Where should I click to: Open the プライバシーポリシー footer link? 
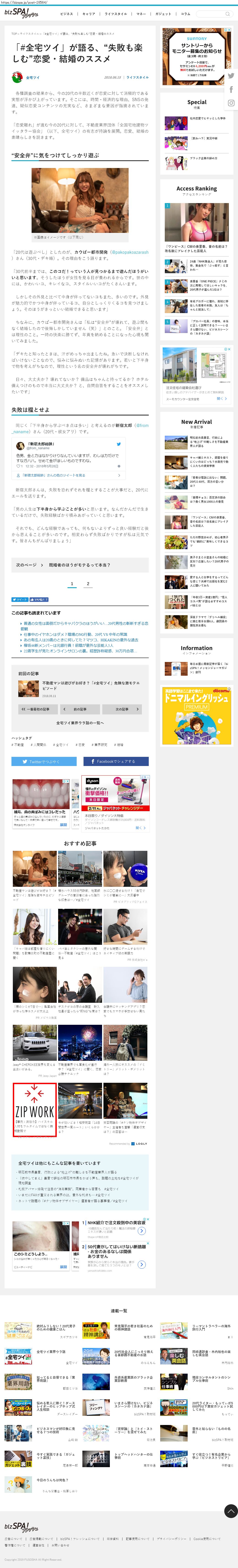(x=171, y=1538)
